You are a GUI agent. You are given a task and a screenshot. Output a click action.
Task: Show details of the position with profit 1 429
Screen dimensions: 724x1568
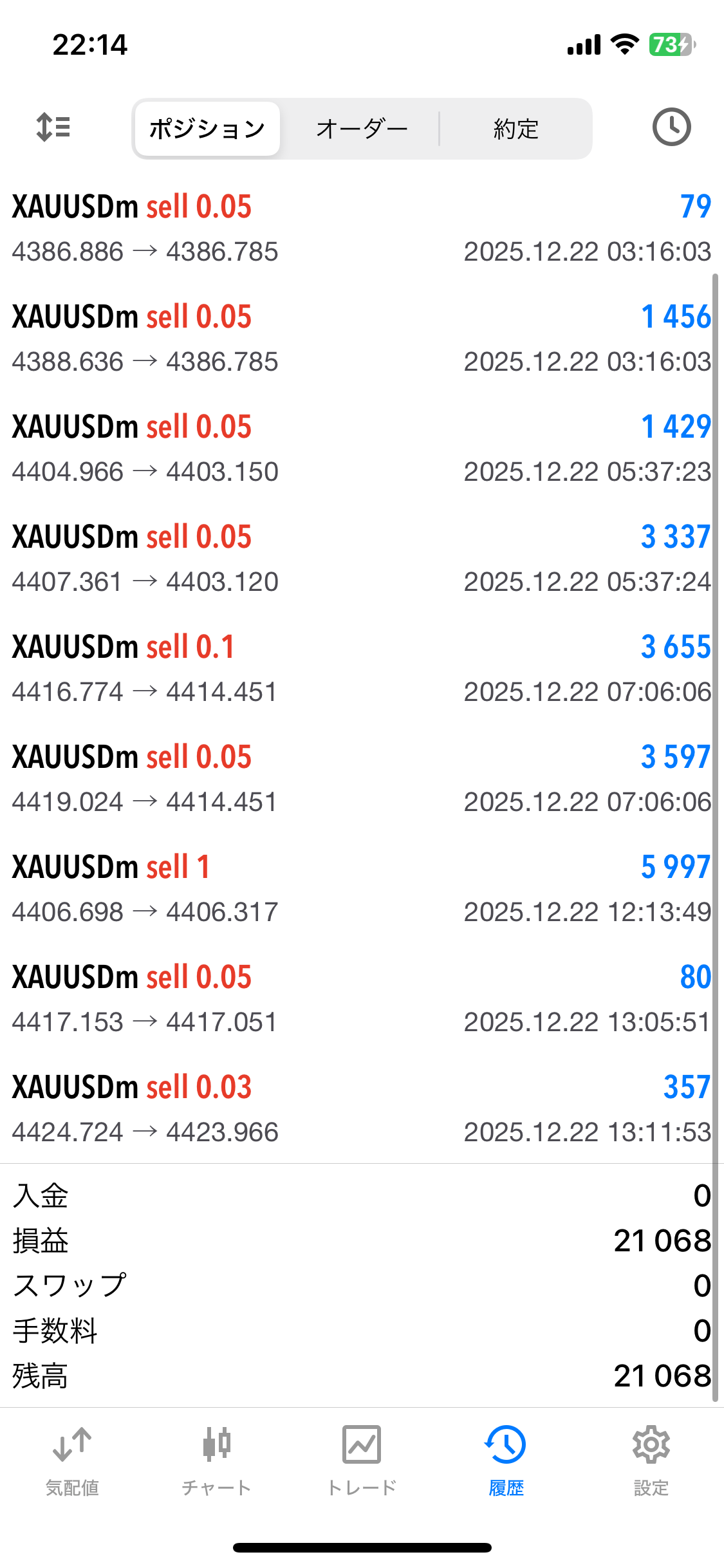pyautogui.click(x=362, y=448)
